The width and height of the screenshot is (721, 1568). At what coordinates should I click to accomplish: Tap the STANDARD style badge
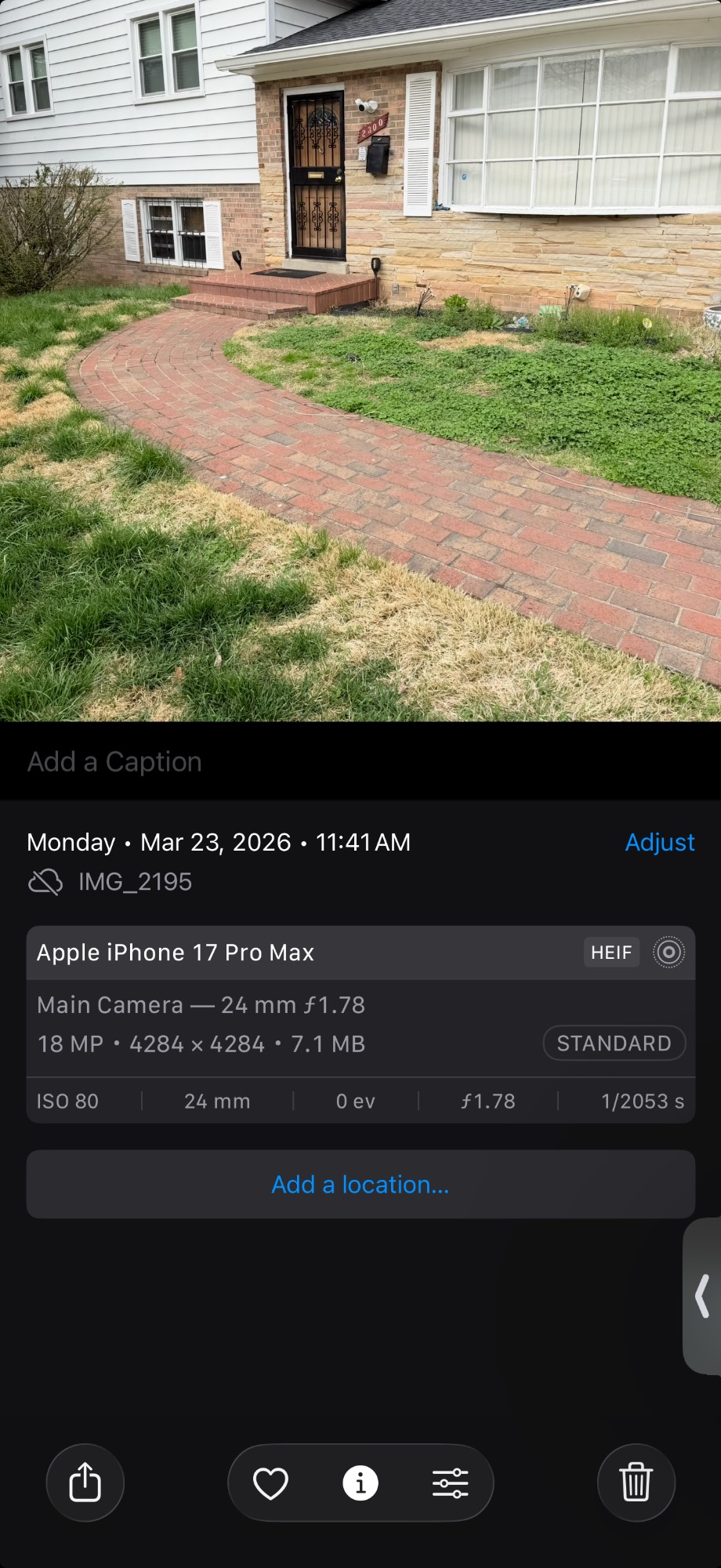coord(614,1044)
